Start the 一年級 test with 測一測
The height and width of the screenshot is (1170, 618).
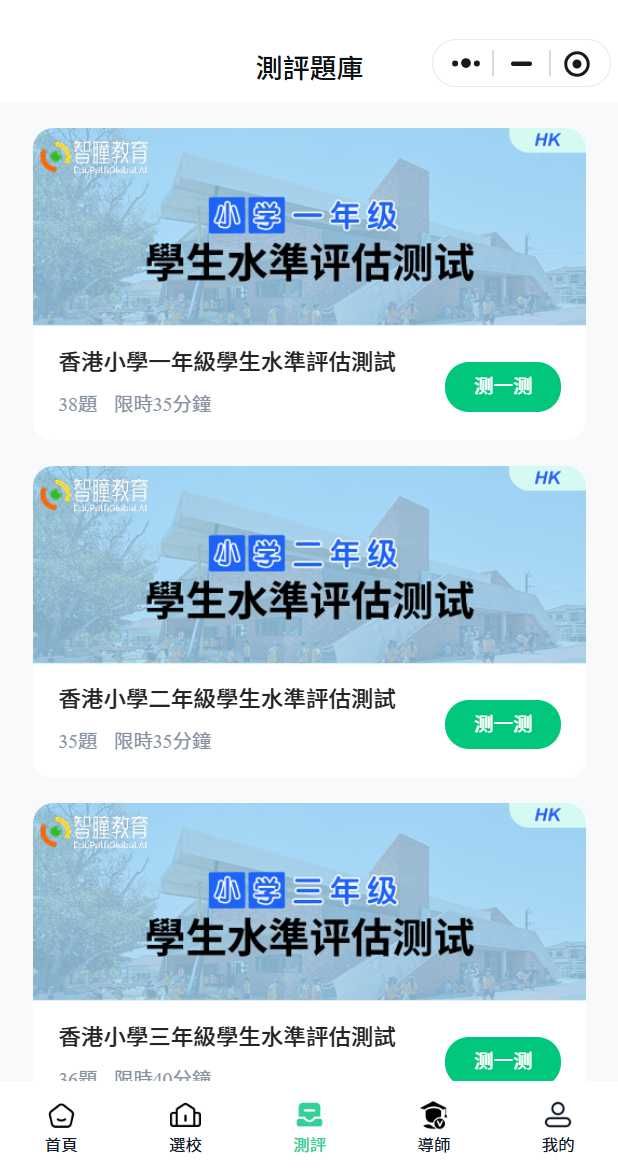(x=502, y=387)
